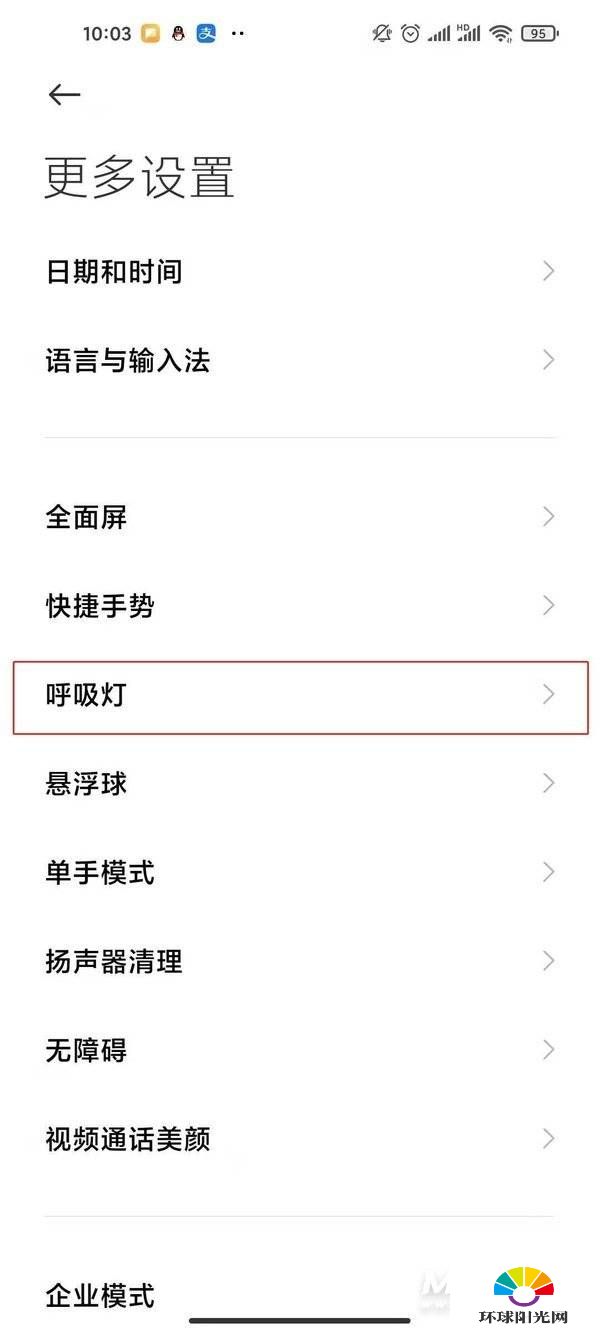Screen dimensions: 600x1333
Task: Open 单手模式 settings
Action: coord(300,873)
